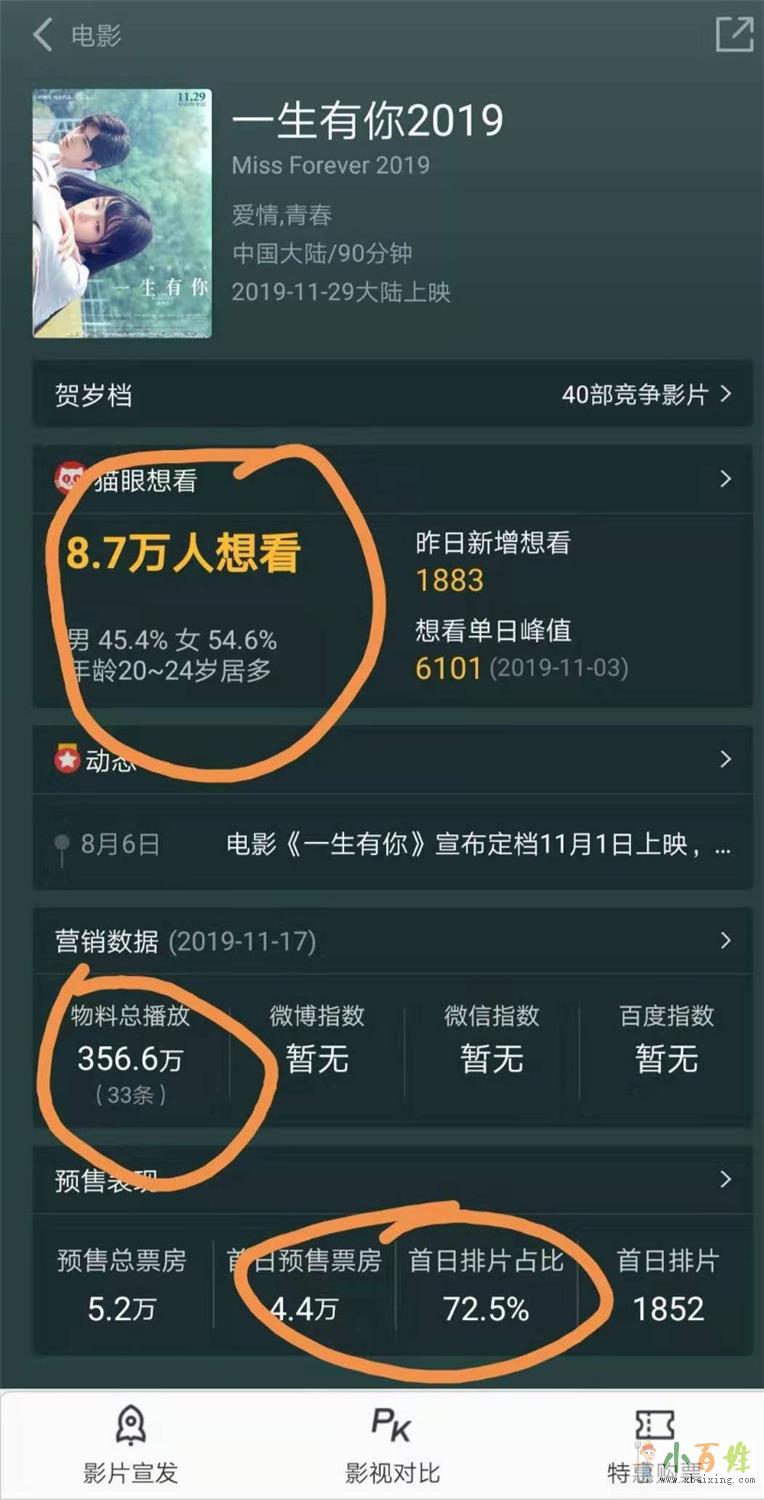Open 影视对比 PK tab
Image resolution: width=764 pixels, height=1500 pixels.
pyautogui.click(x=392, y=1445)
